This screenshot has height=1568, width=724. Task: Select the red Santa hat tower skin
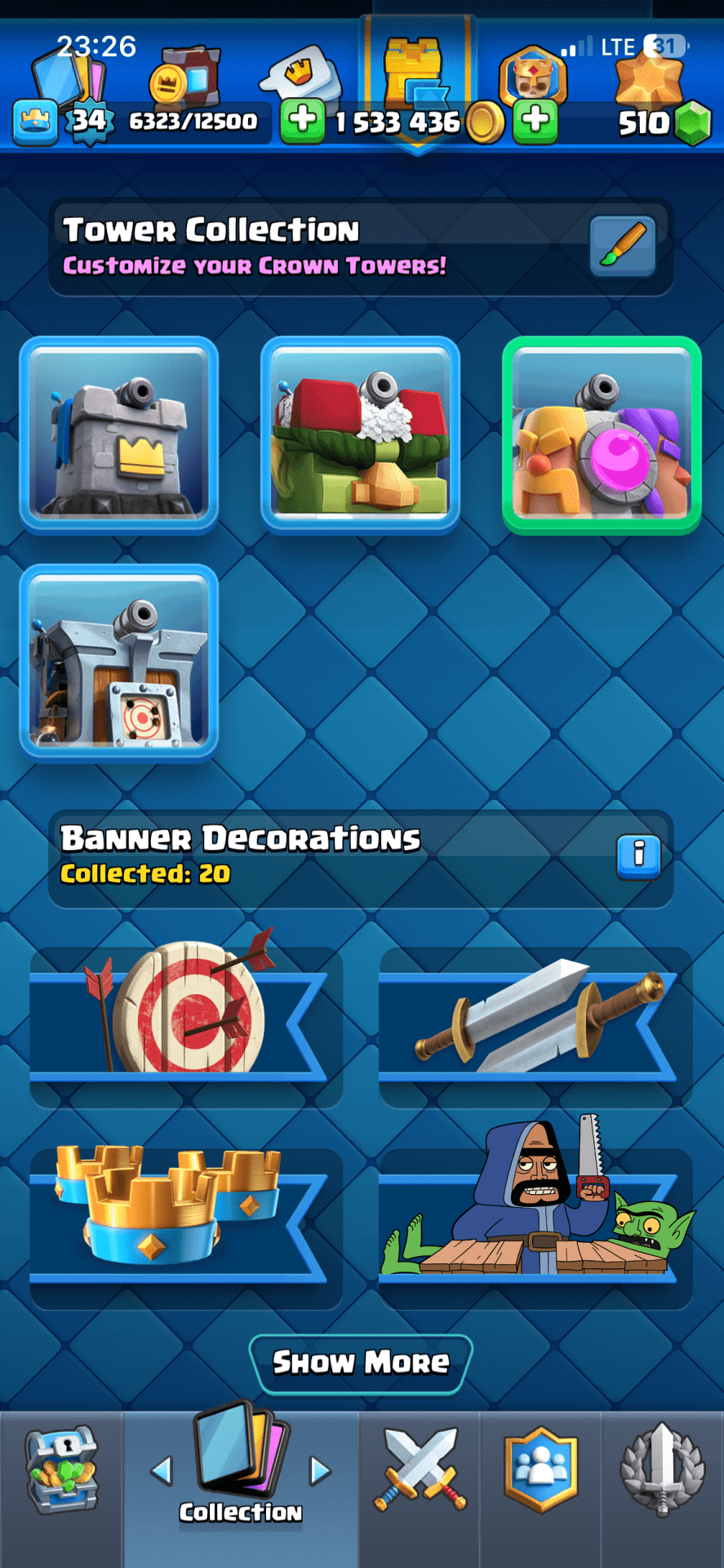point(360,435)
